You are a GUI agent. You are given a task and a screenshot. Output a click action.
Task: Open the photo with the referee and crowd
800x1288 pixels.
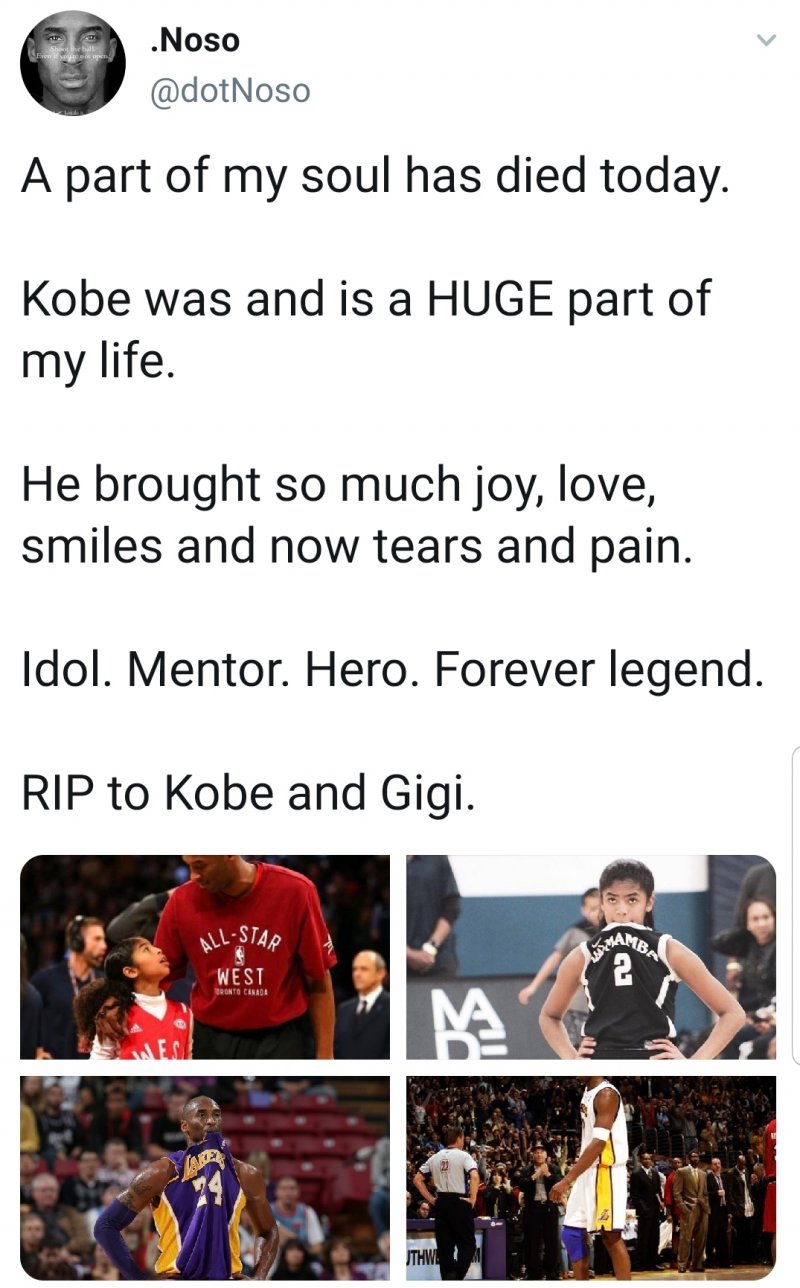[x=591, y=1177]
